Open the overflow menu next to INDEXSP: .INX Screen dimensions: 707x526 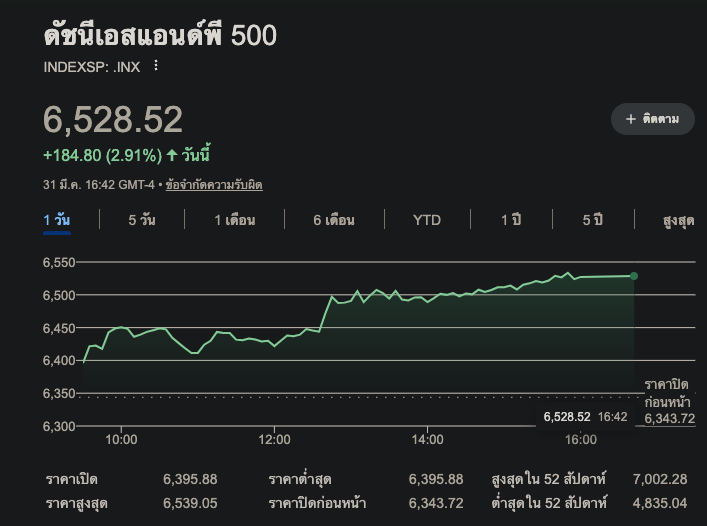tap(155, 66)
